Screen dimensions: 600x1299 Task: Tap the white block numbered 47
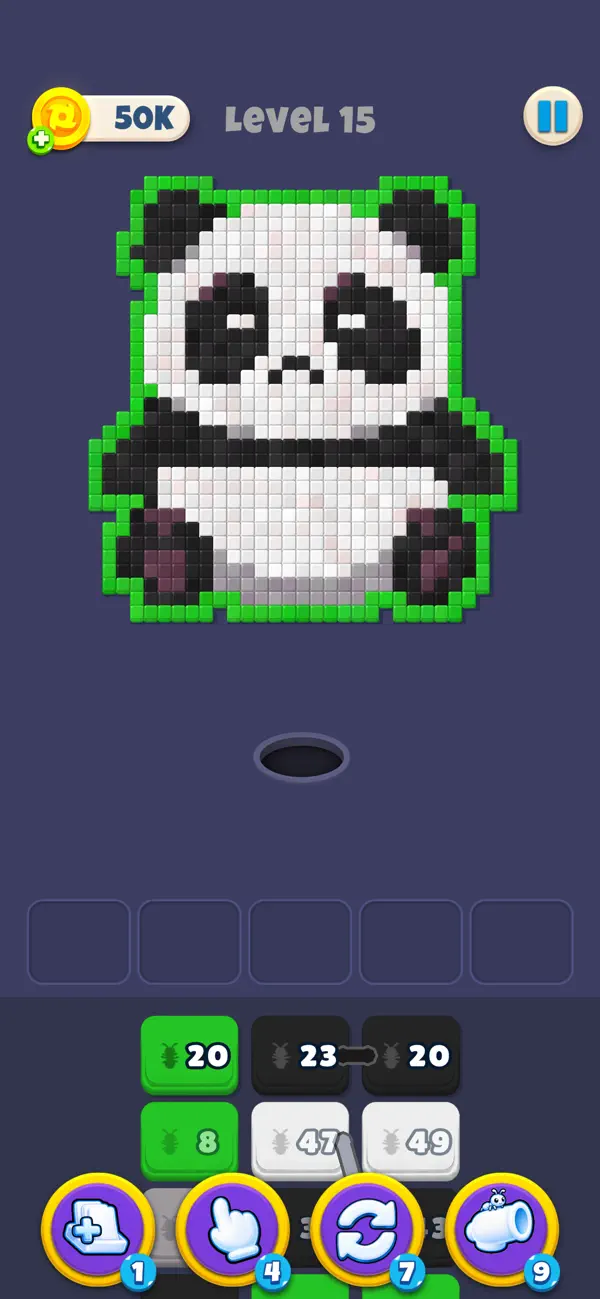pos(300,1141)
